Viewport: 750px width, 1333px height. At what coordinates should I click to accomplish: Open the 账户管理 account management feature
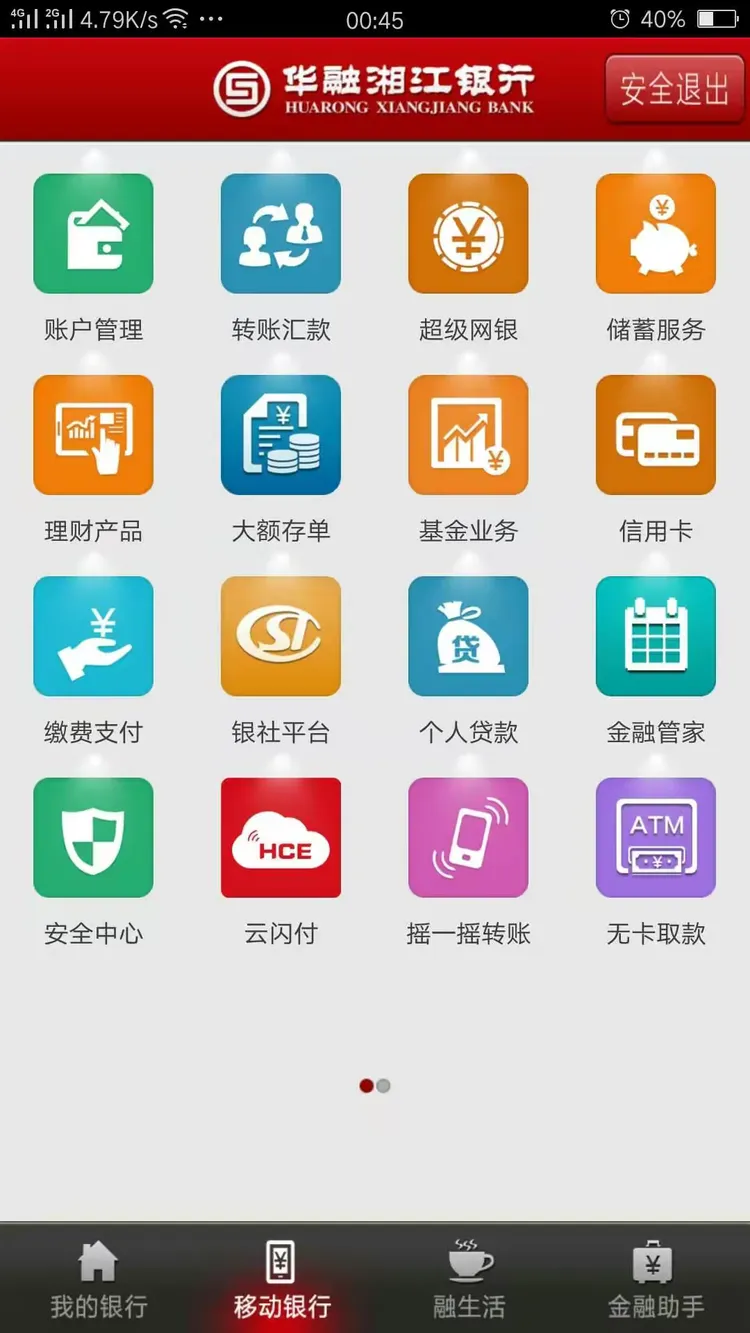[x=93, y=233]
